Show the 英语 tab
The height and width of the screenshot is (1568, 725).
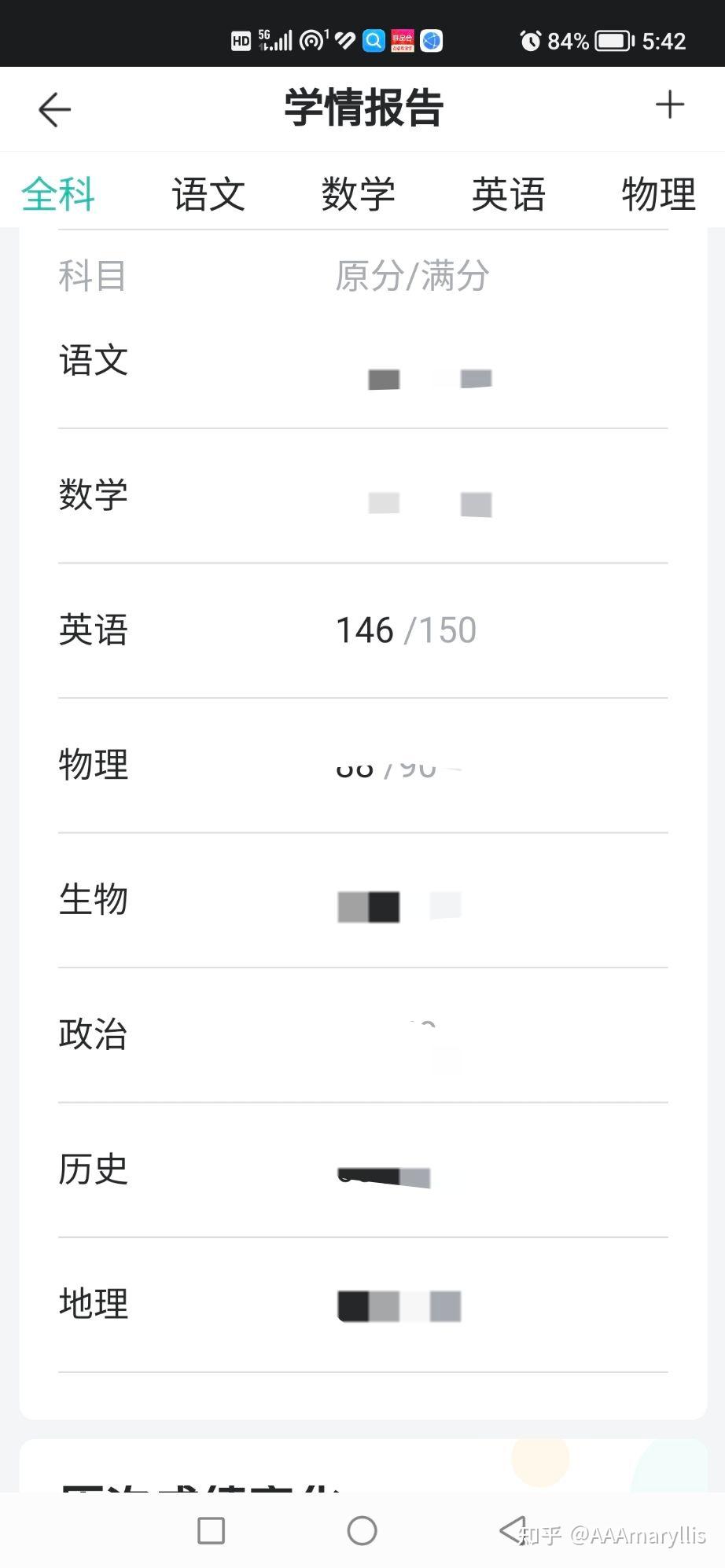click(508, 194)
